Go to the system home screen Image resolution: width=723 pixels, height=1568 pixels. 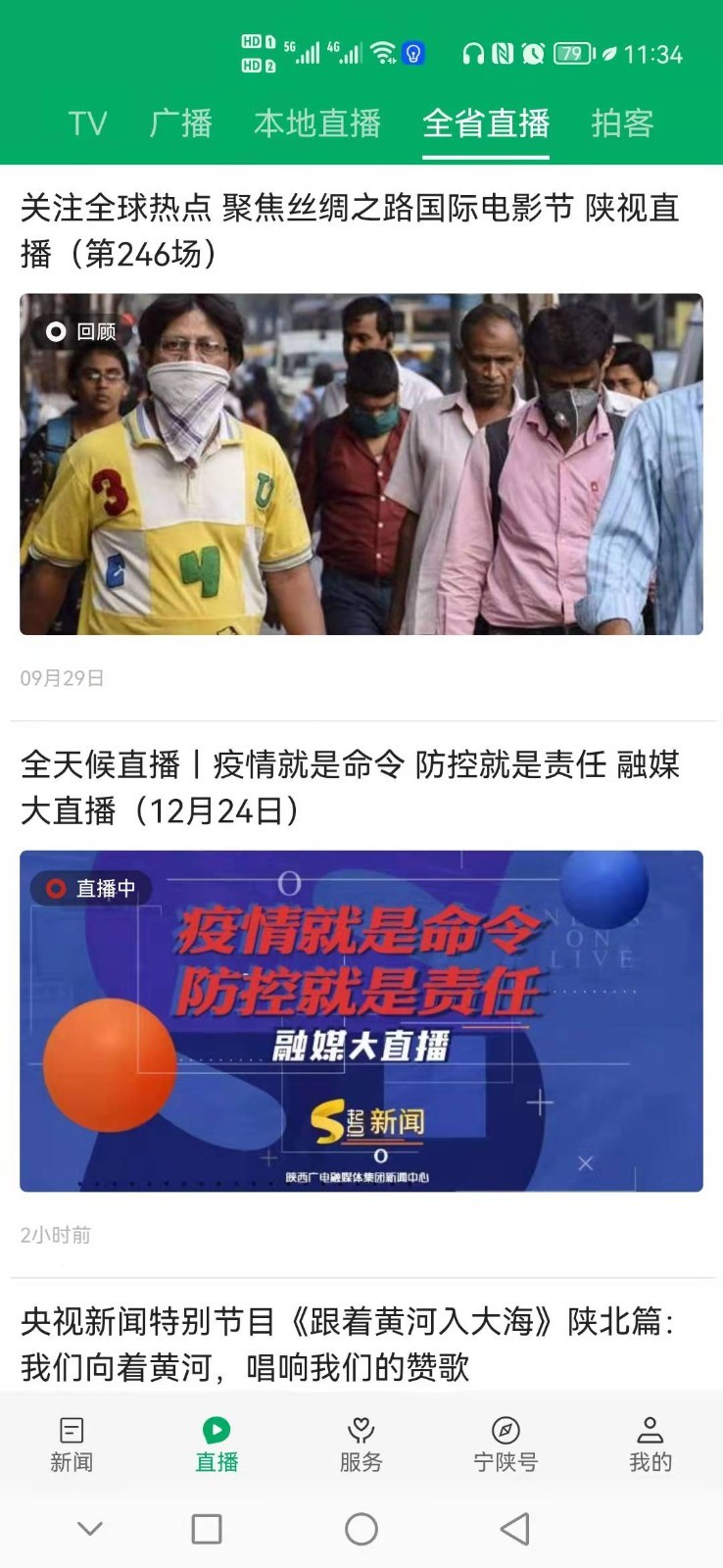click(x=361, y=1529)
